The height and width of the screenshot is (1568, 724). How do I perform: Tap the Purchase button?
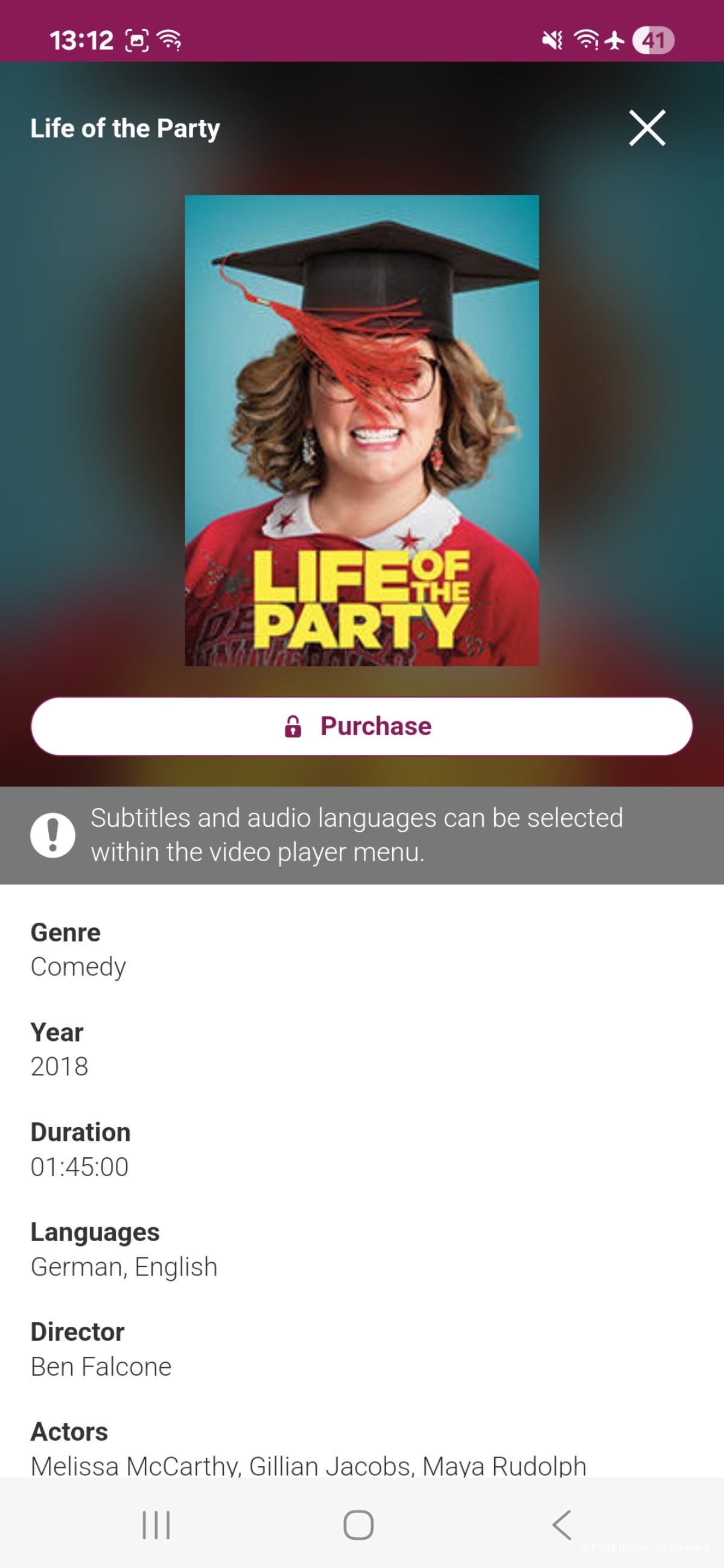361,726
